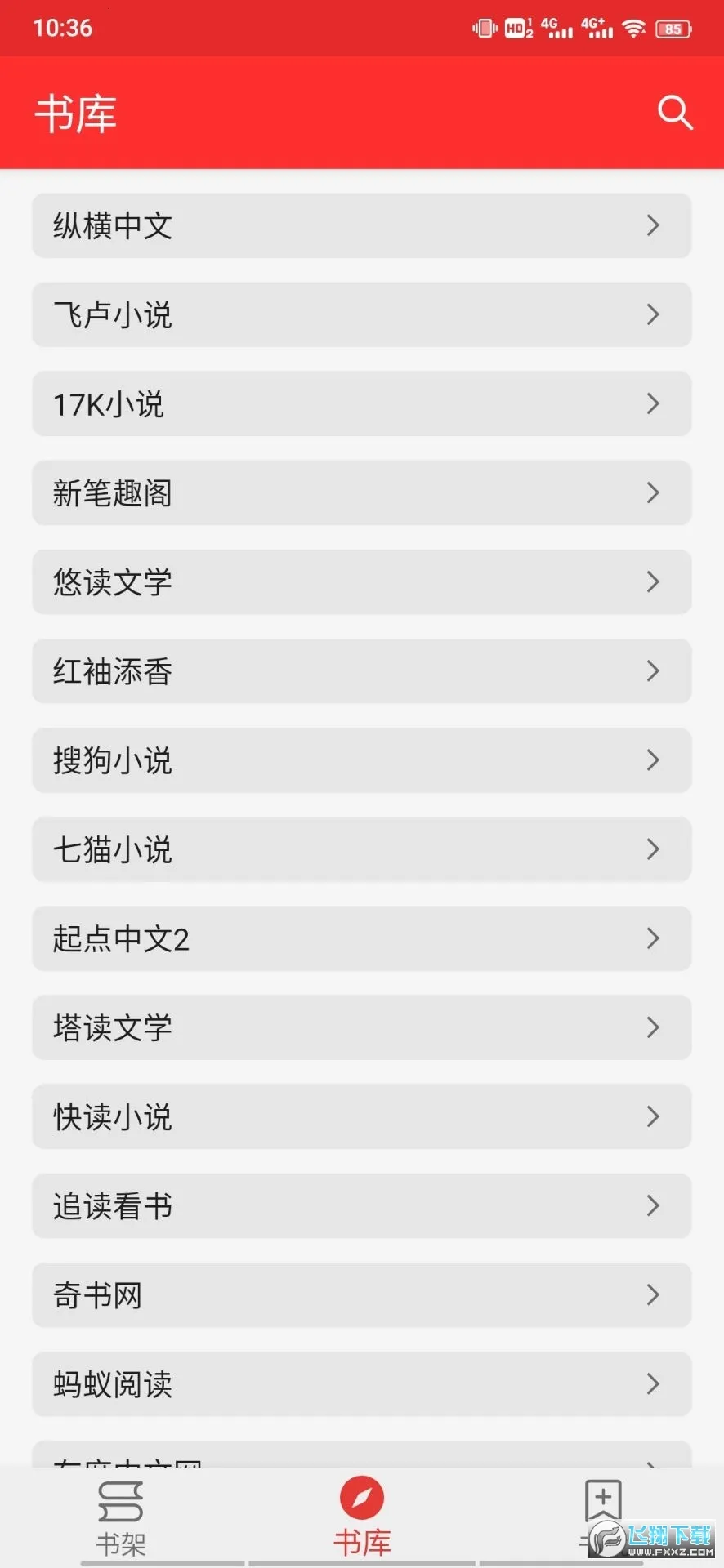Open search in the 书库 screen
This screenshot has width=724, height=1568.
pos(674,113)
